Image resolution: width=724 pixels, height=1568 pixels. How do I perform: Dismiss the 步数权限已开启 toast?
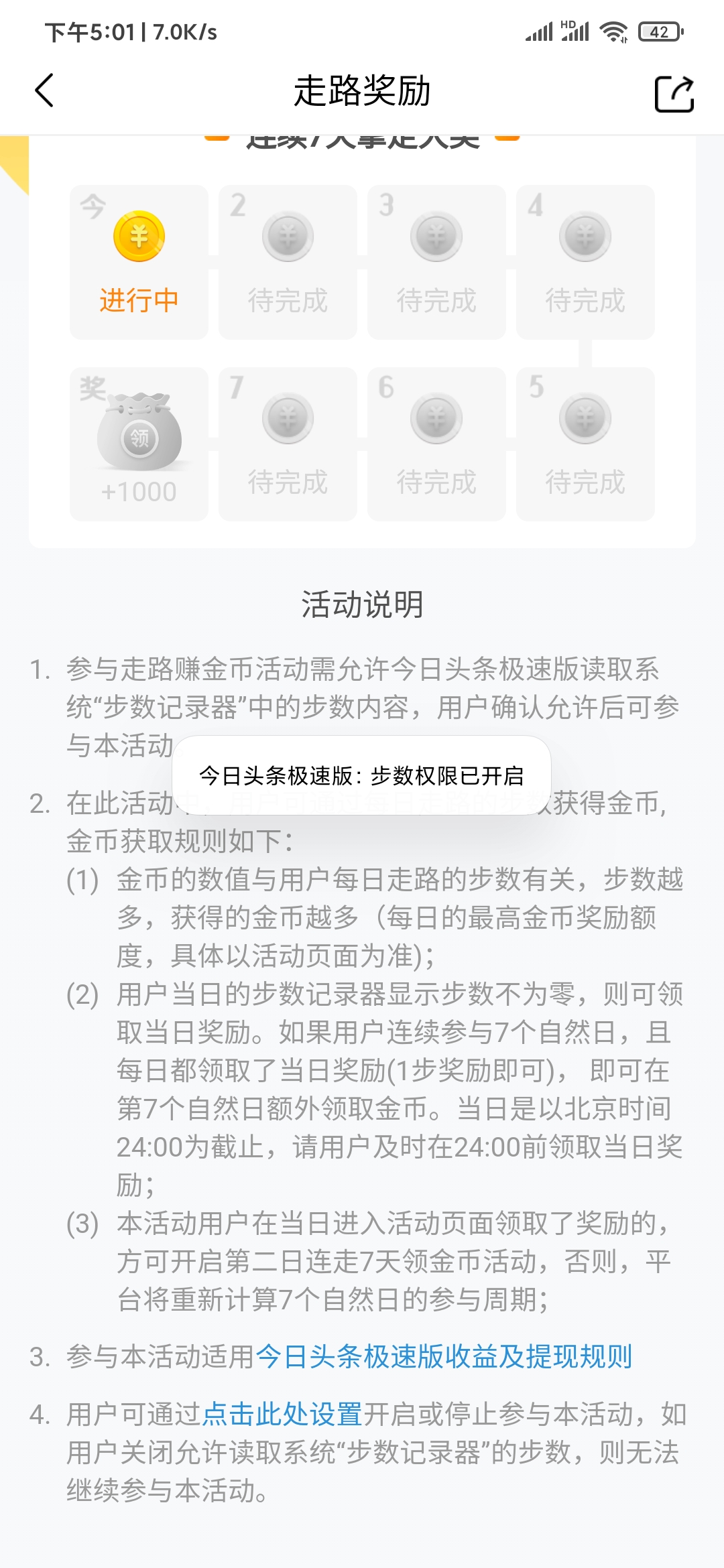click(x=362, y=775)
